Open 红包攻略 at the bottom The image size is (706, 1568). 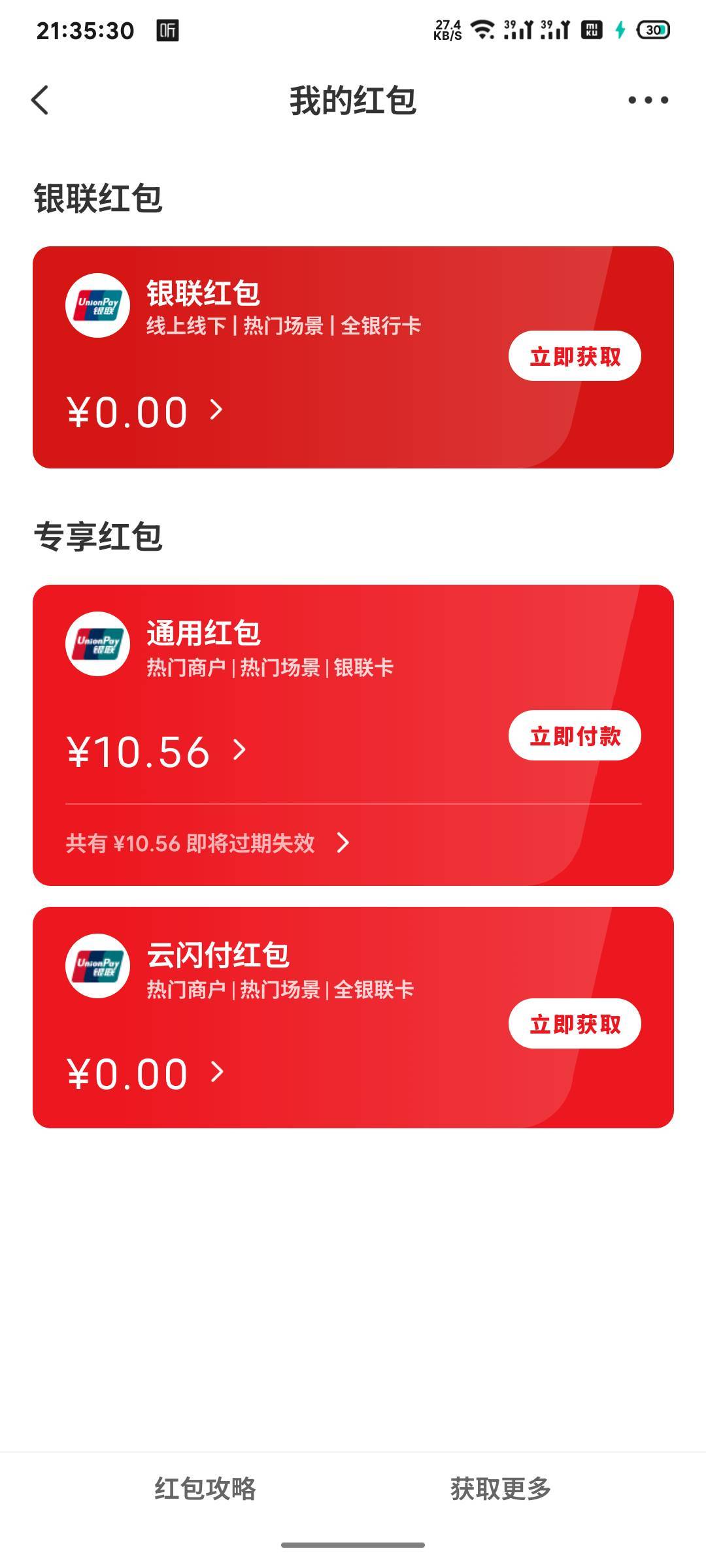pyautogui.click(x=205, y=1489)
